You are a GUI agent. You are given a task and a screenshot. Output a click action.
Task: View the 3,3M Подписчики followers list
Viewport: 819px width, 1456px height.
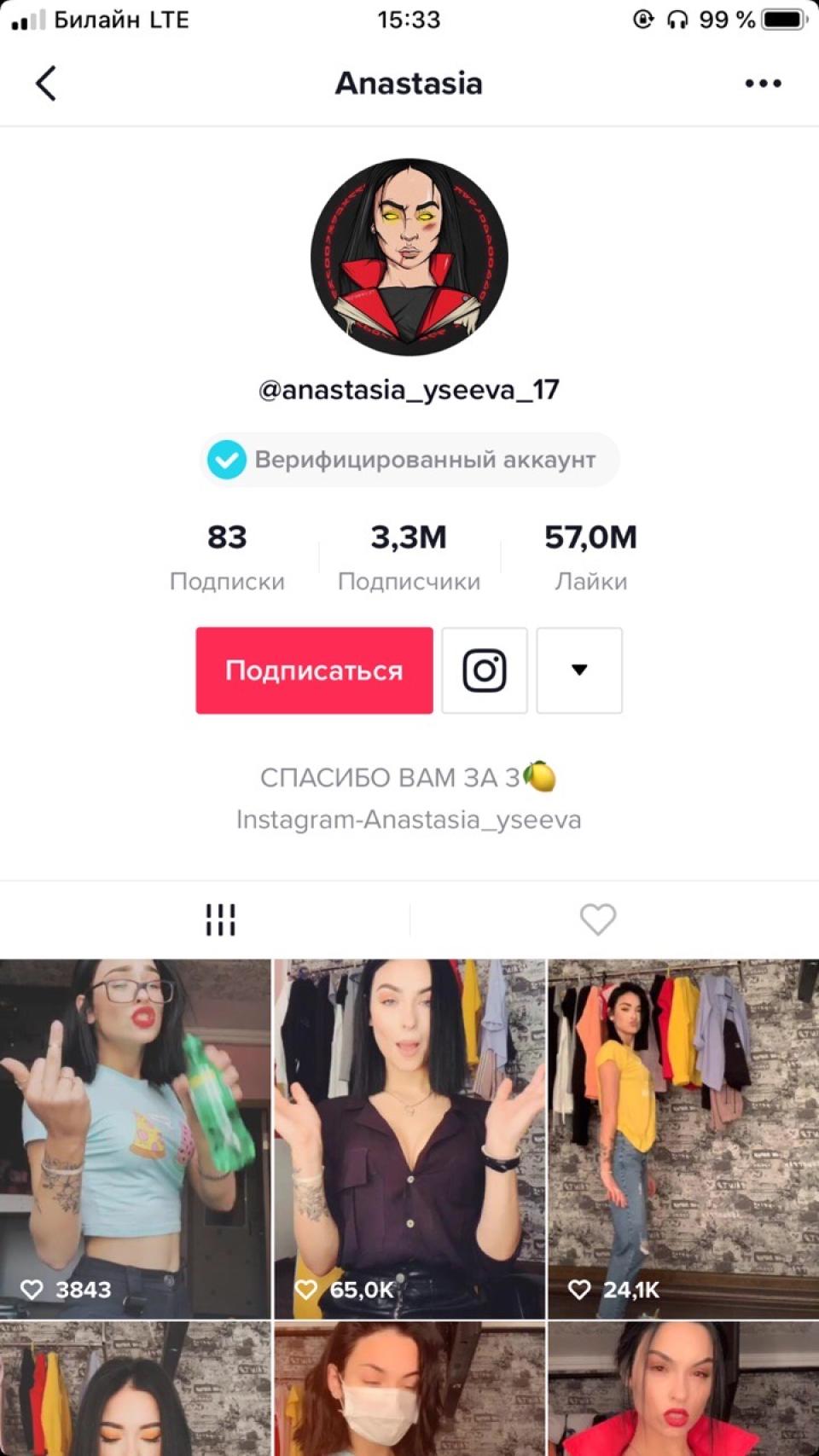(409, 557)
